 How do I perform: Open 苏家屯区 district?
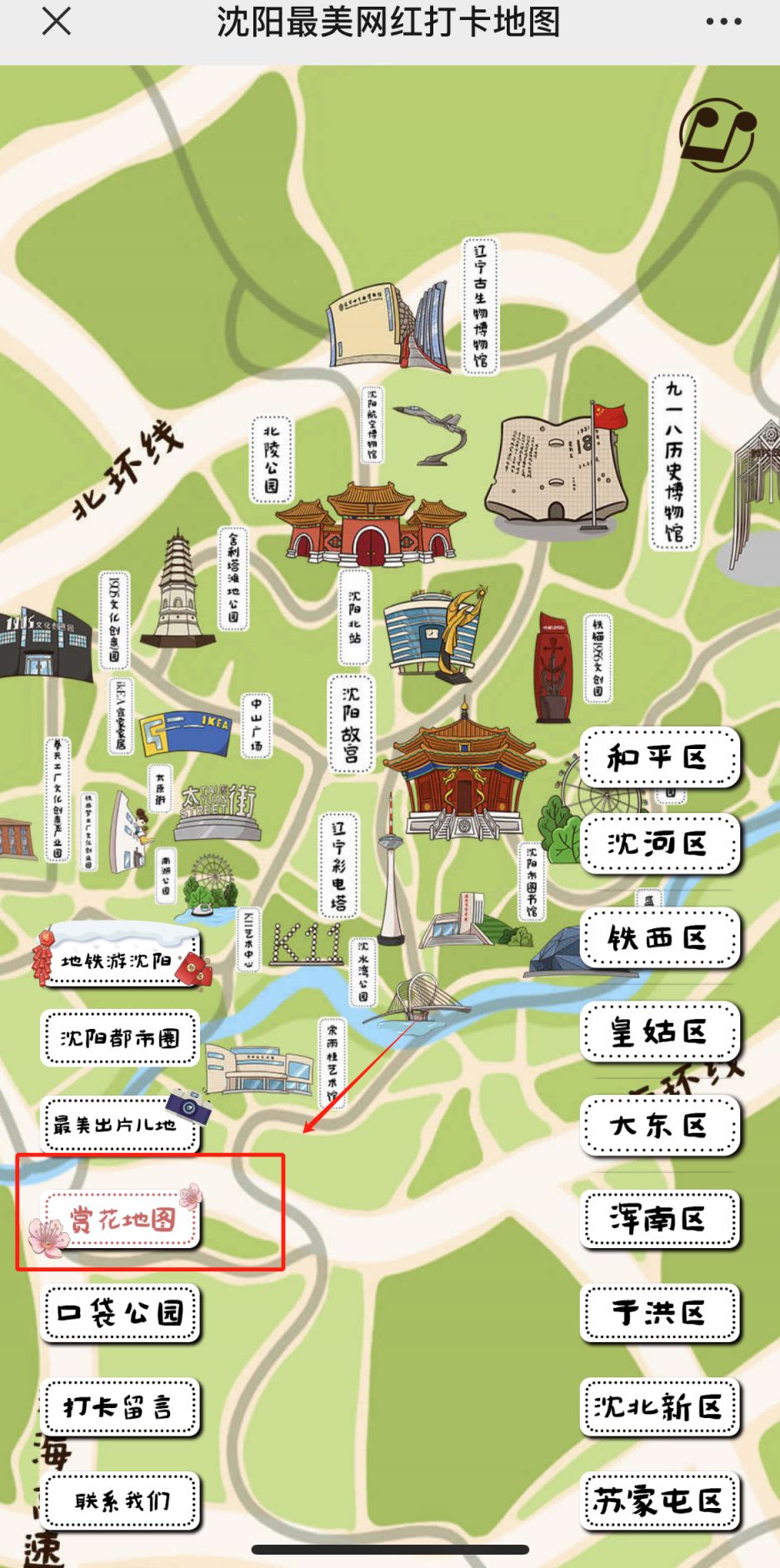[x=659, y=1501]
